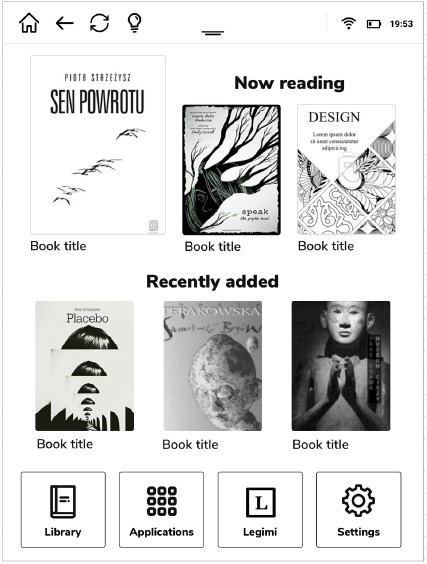427x564 pixels.
Task: Open the Terakowska book cover
Action: (x=213, y=366)
